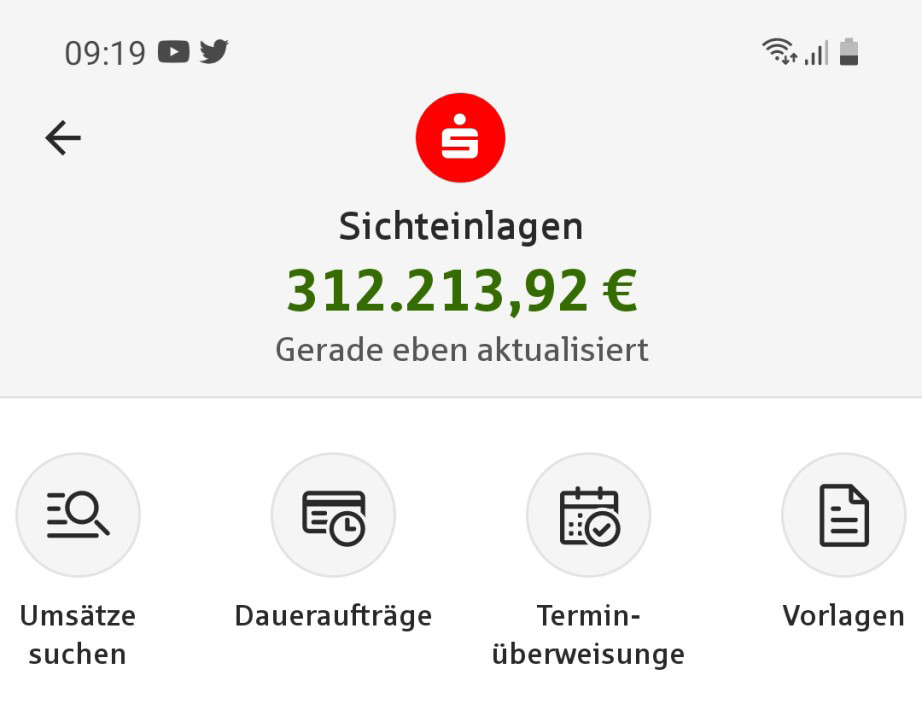922x722 pixels.
Task: Open Daueraufträge
Action: [333, 516]
